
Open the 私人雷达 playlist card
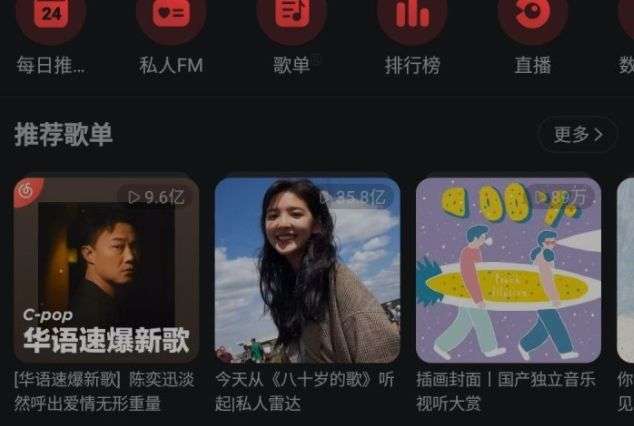coord(307,270)
